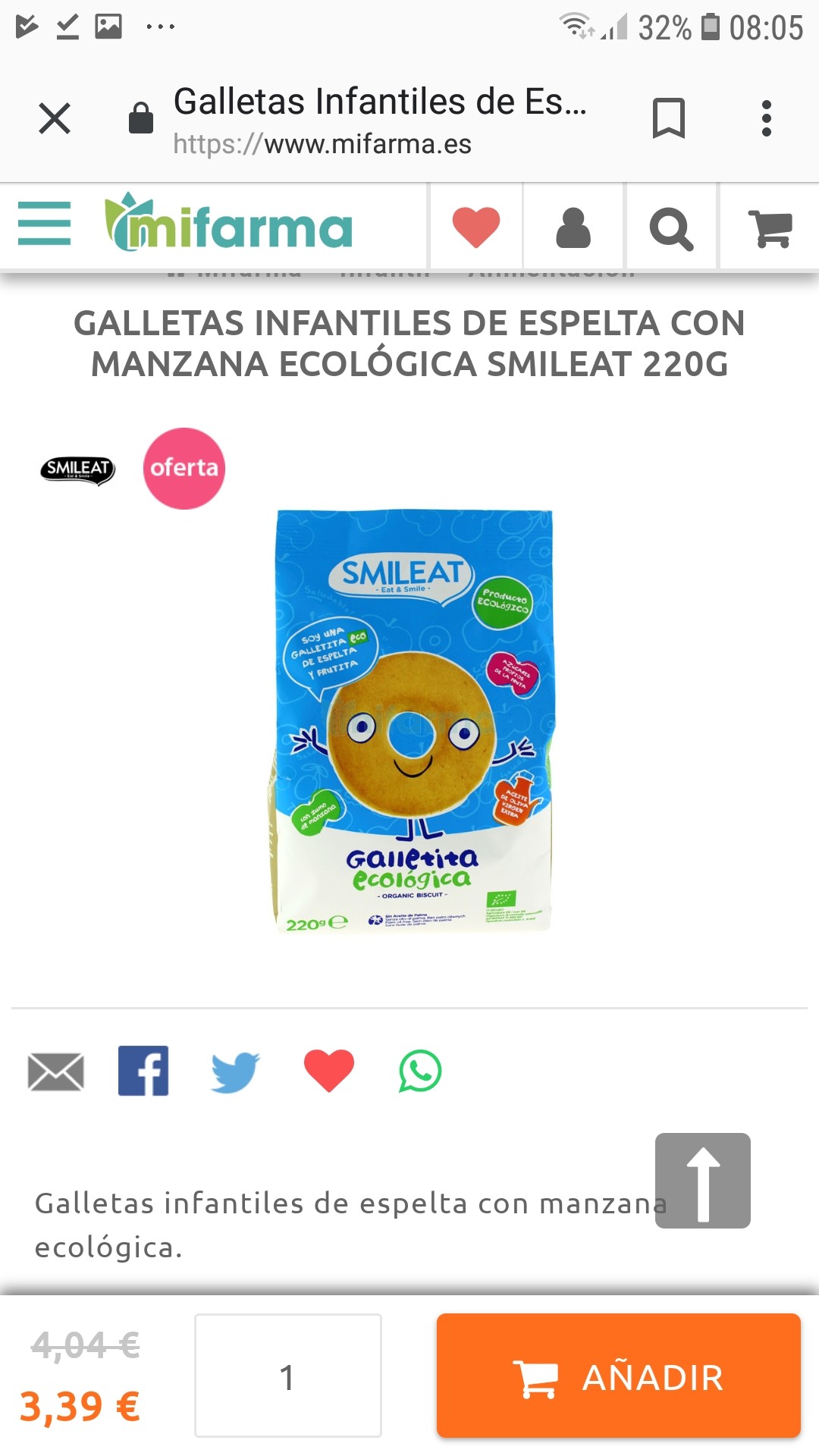
Task: Share product on Twitter
Action: [235, 1071]
